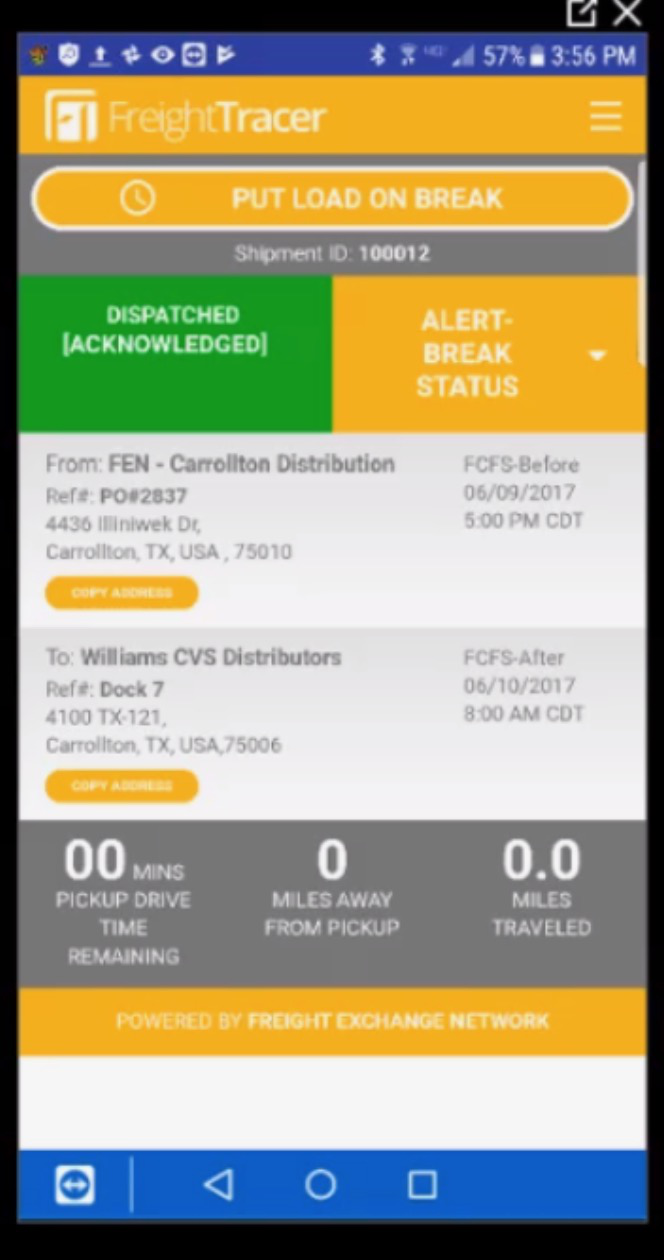Screen dimensions: 664x1260
Task: Go to the home screen
Action: coord(320,1185)
